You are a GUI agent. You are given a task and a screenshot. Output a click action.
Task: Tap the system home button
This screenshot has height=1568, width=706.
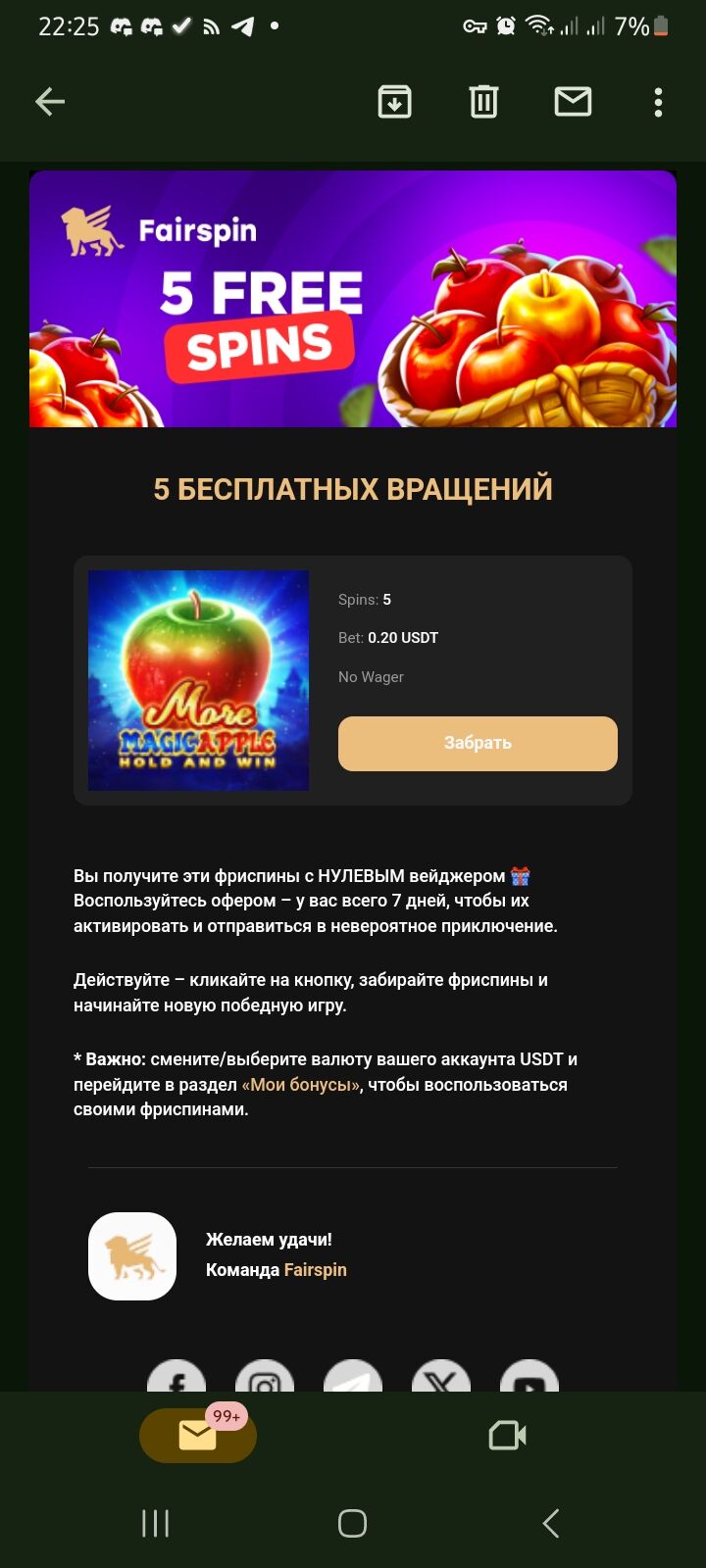[x=352, y=1523]
